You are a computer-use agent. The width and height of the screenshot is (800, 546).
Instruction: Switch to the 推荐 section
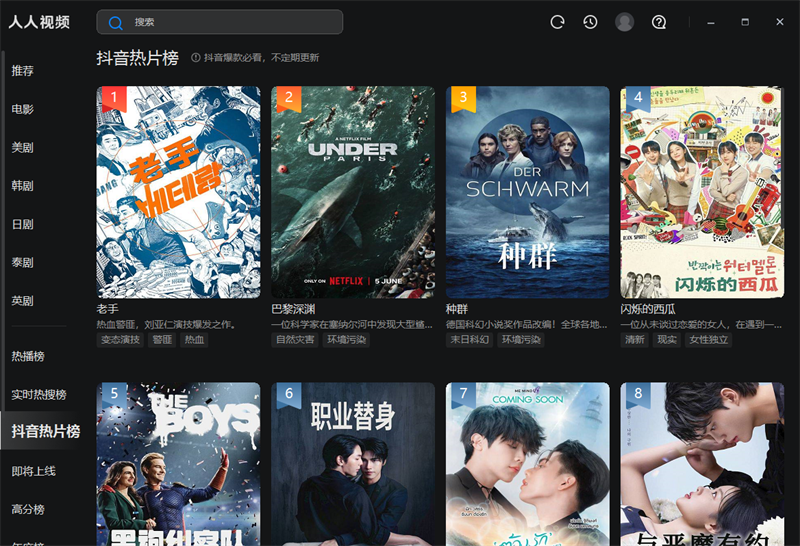23,71
